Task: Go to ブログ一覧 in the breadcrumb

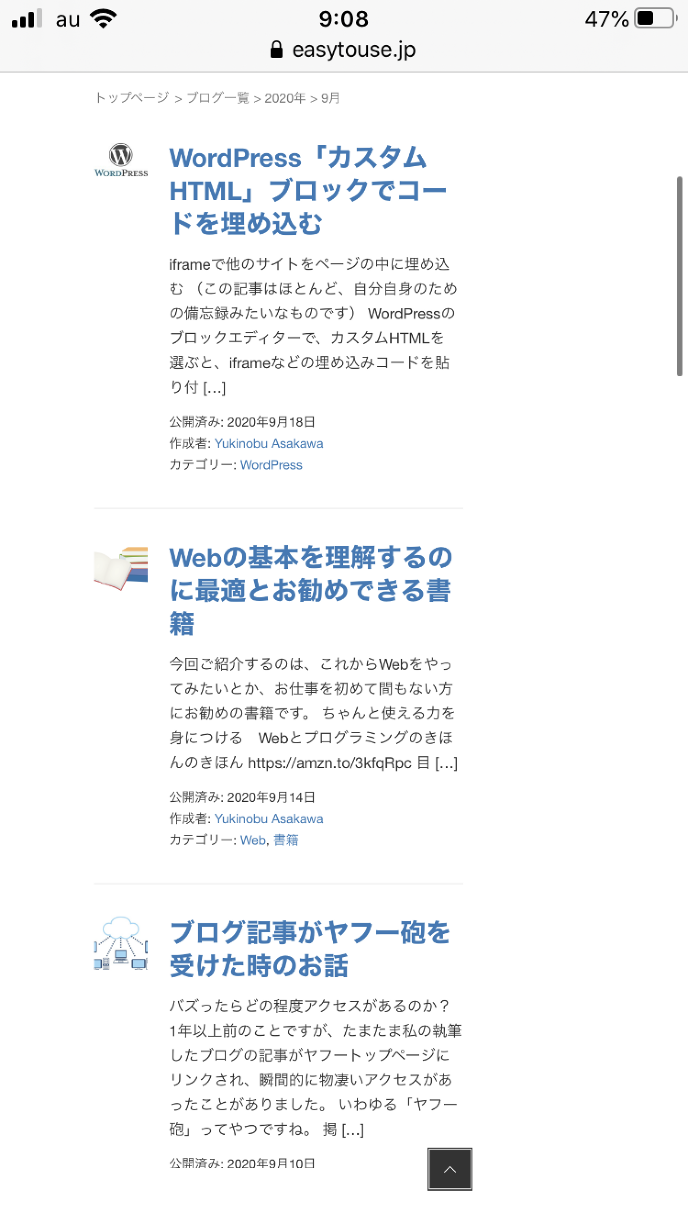Action: pyautogui.click(x=217, y=98)
